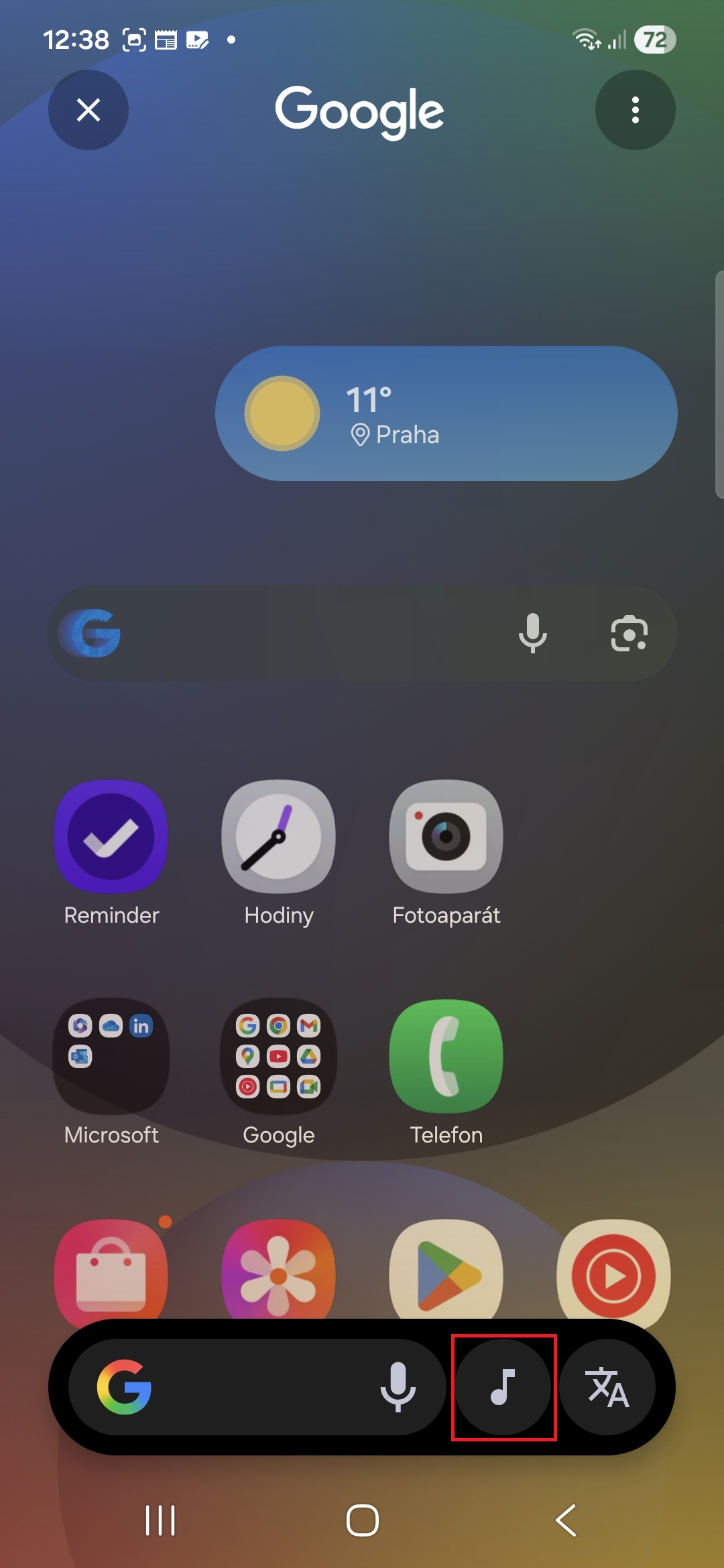Launch the Reminder app
The image size is (724, 1568).
111,836
